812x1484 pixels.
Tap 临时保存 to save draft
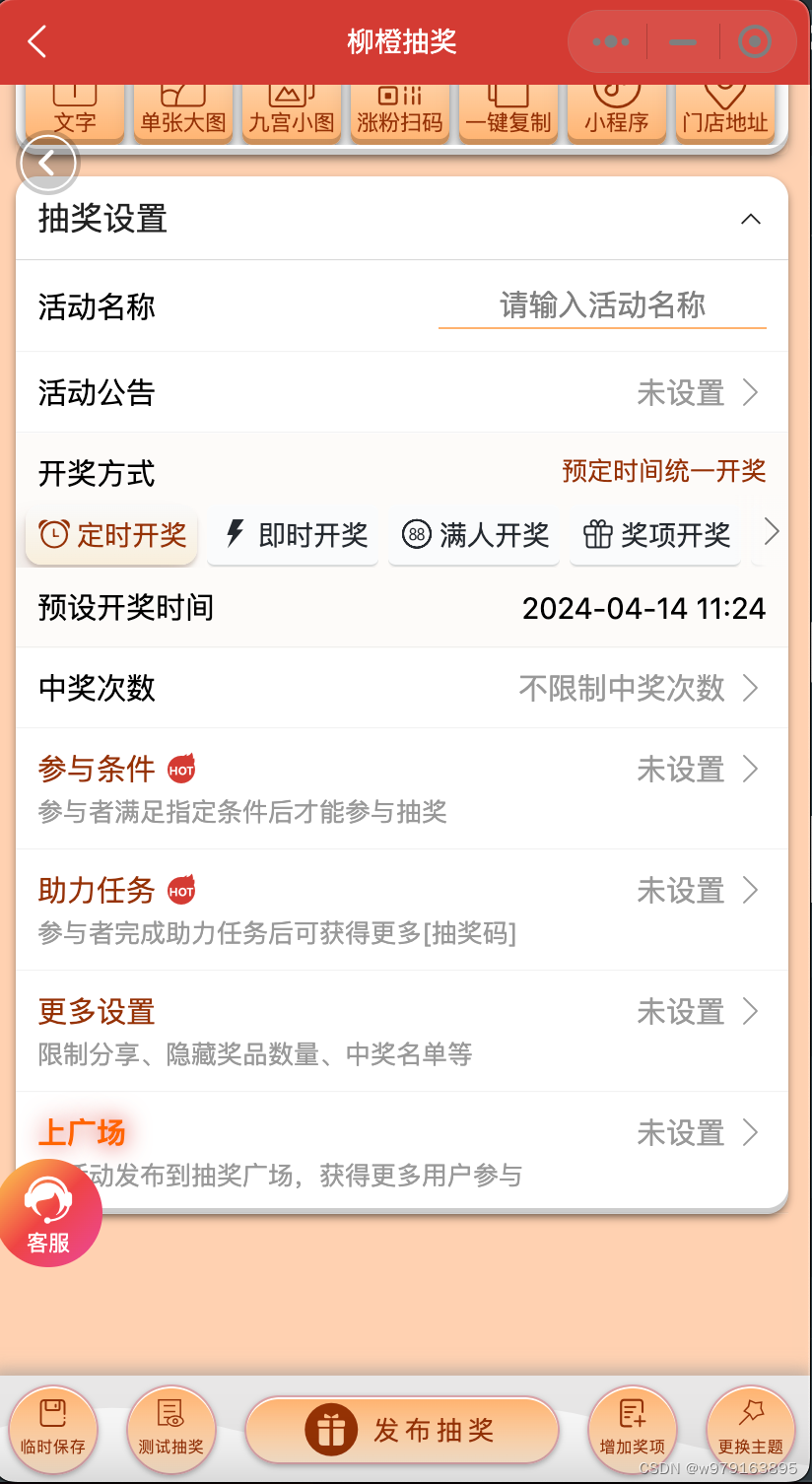pyautogui.click(x=53, y=1429)
